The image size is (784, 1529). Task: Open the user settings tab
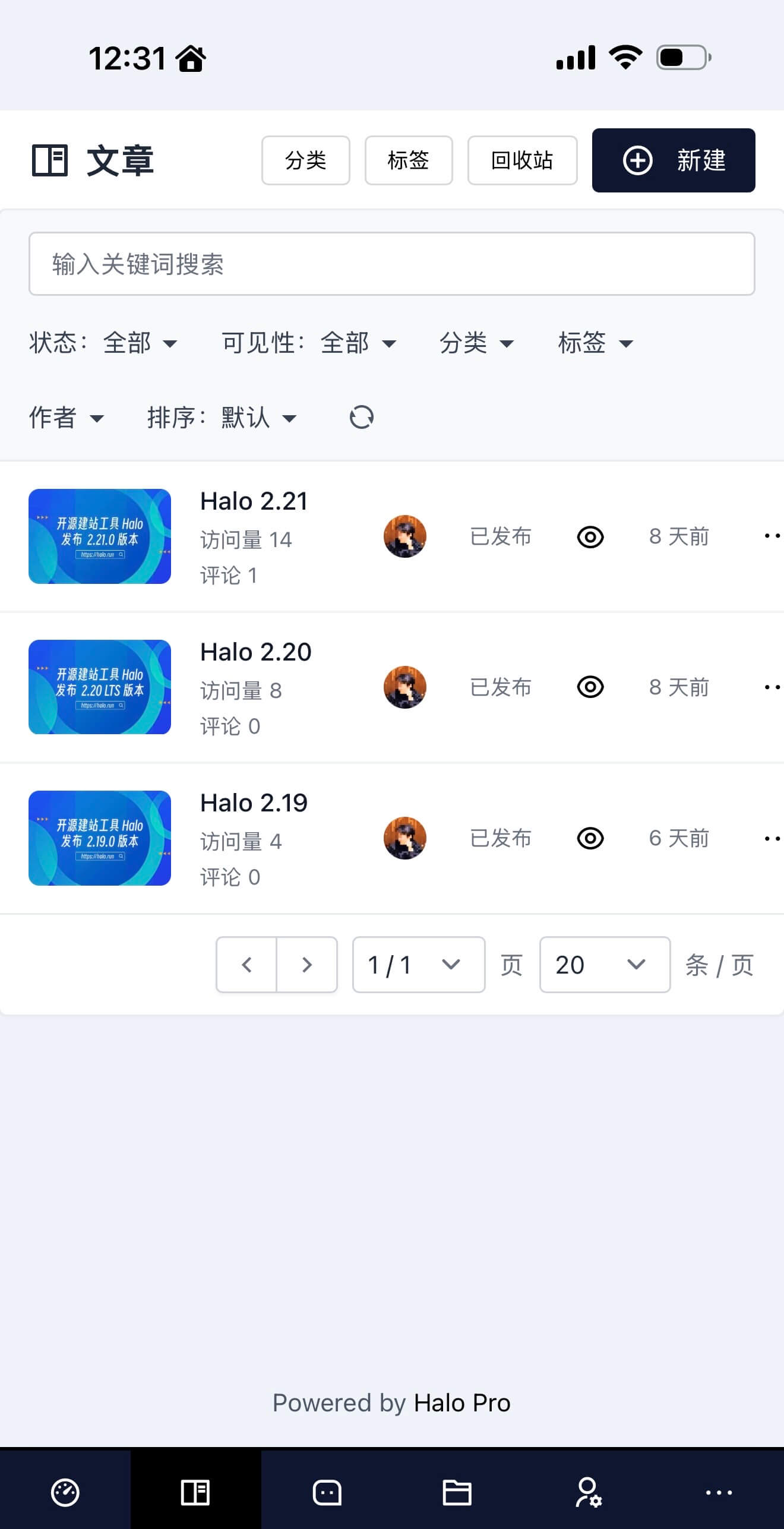coord(588,1492)
